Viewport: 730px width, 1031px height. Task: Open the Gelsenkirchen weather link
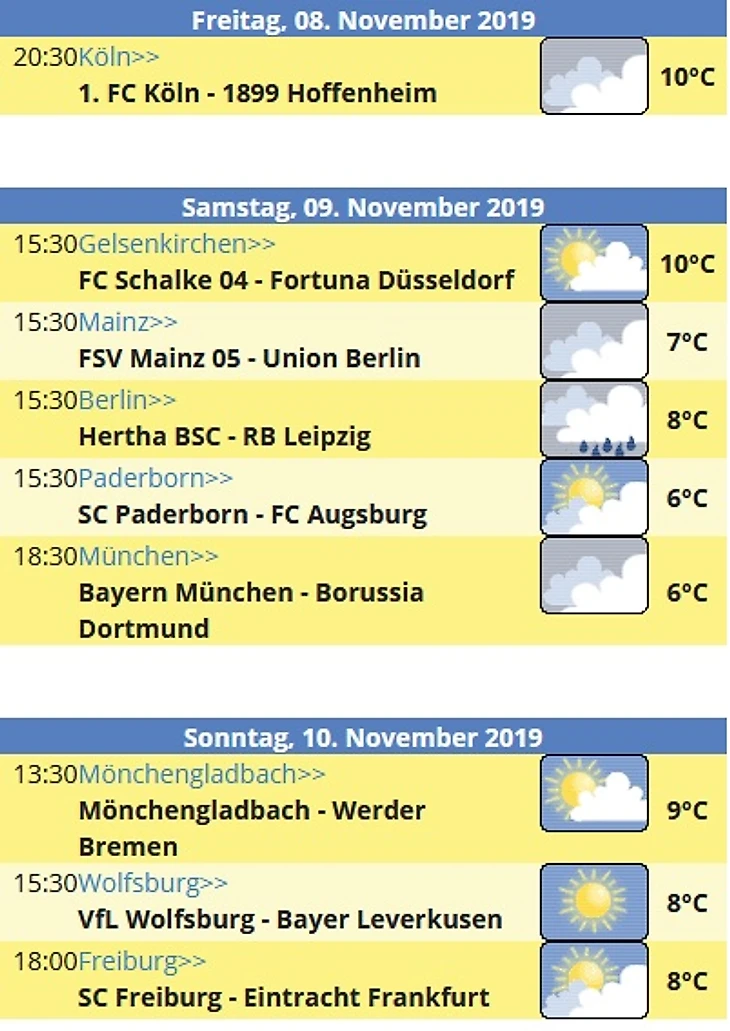tap(177, 244)
